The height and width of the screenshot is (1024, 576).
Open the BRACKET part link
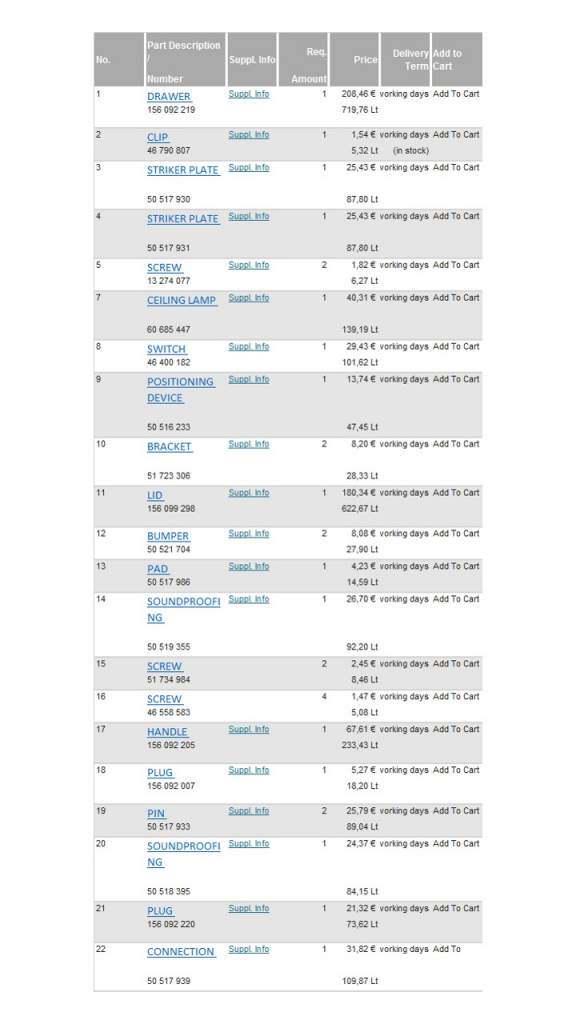coord(169,447)
